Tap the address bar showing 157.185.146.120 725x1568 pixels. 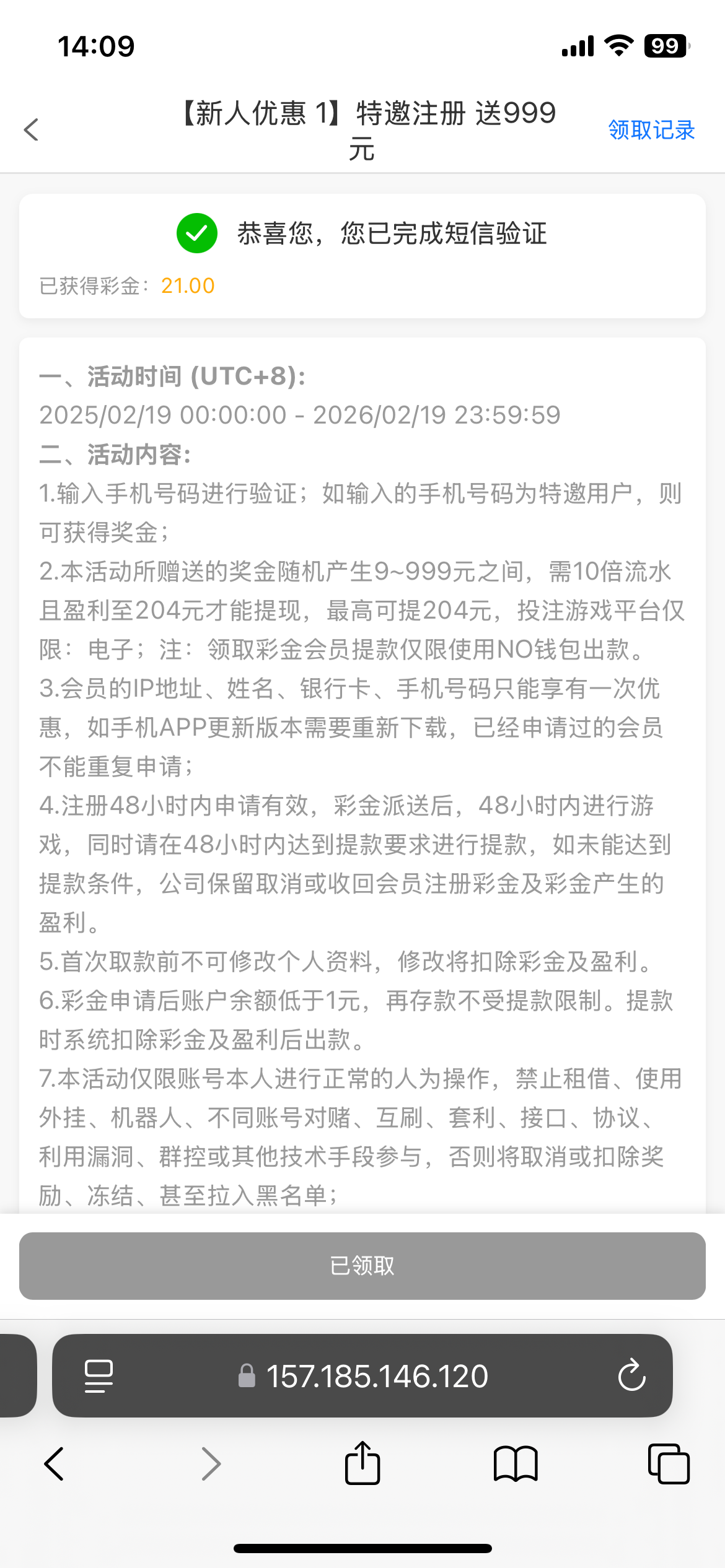pos(362,1376)
